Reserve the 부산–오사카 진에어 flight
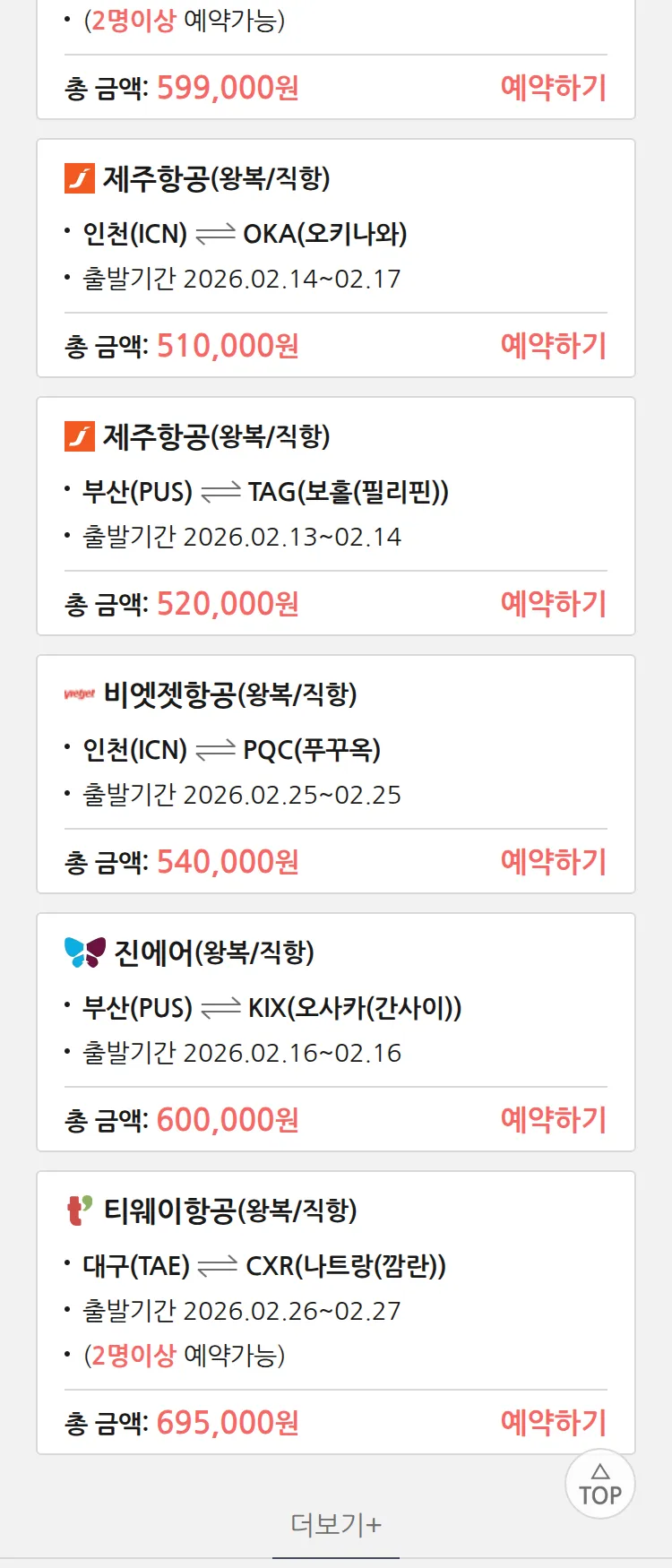The height and width of the screenshot is (1568, 672). (x=553, y=1120)
